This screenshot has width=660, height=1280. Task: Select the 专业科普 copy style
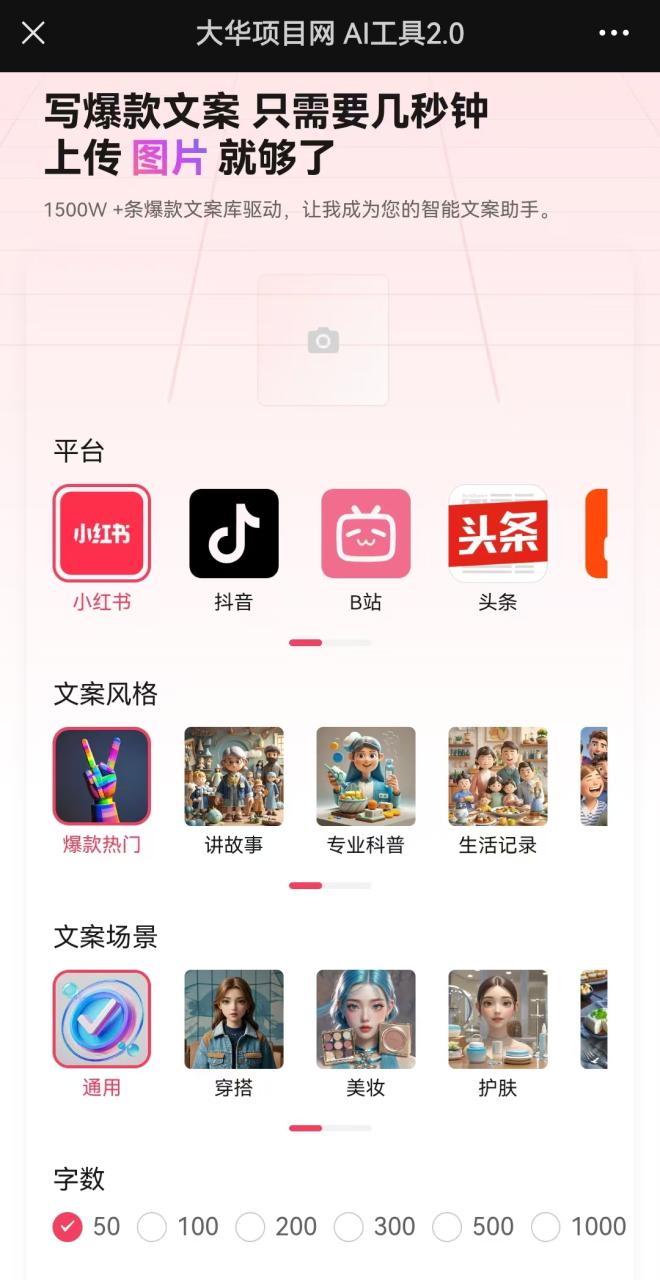[x=365, y=776]
